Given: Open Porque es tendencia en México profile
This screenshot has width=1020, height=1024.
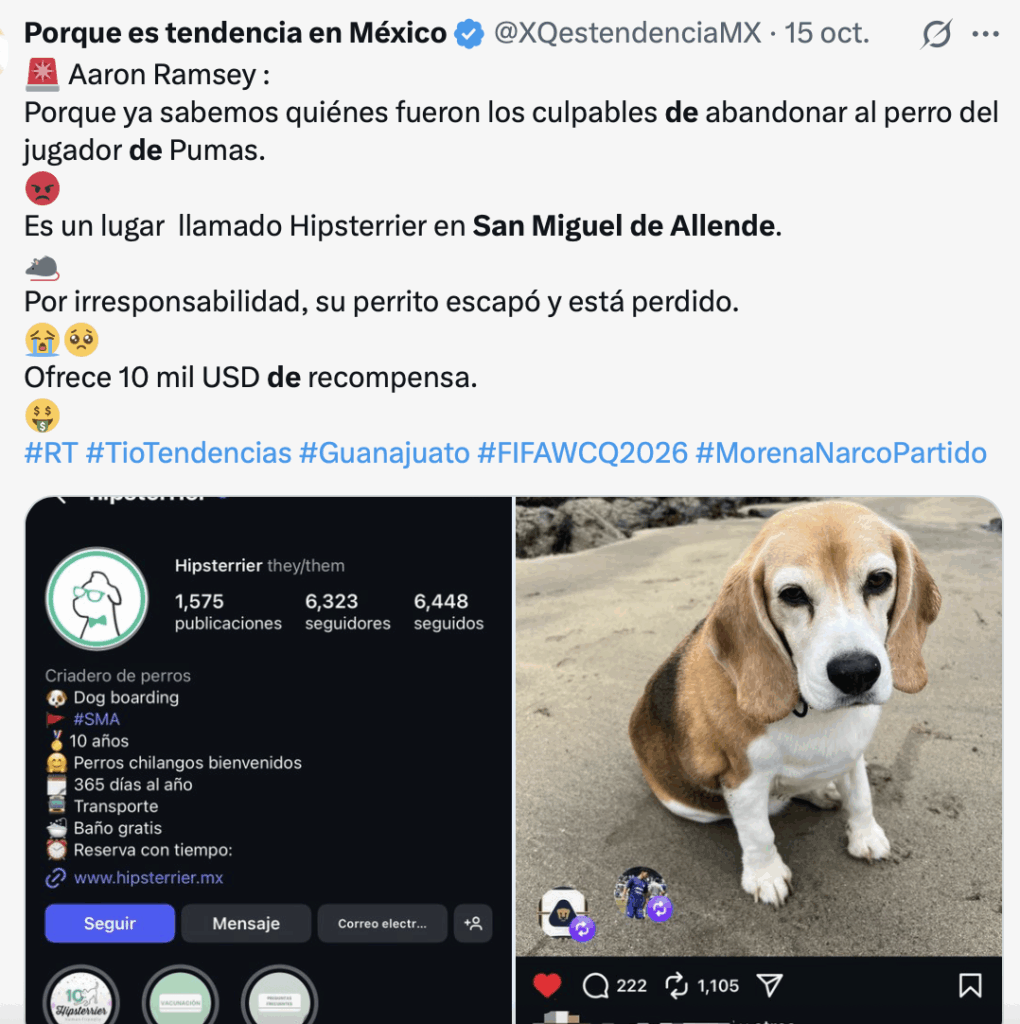Looking at the screenshot, I should click(235, 33).
